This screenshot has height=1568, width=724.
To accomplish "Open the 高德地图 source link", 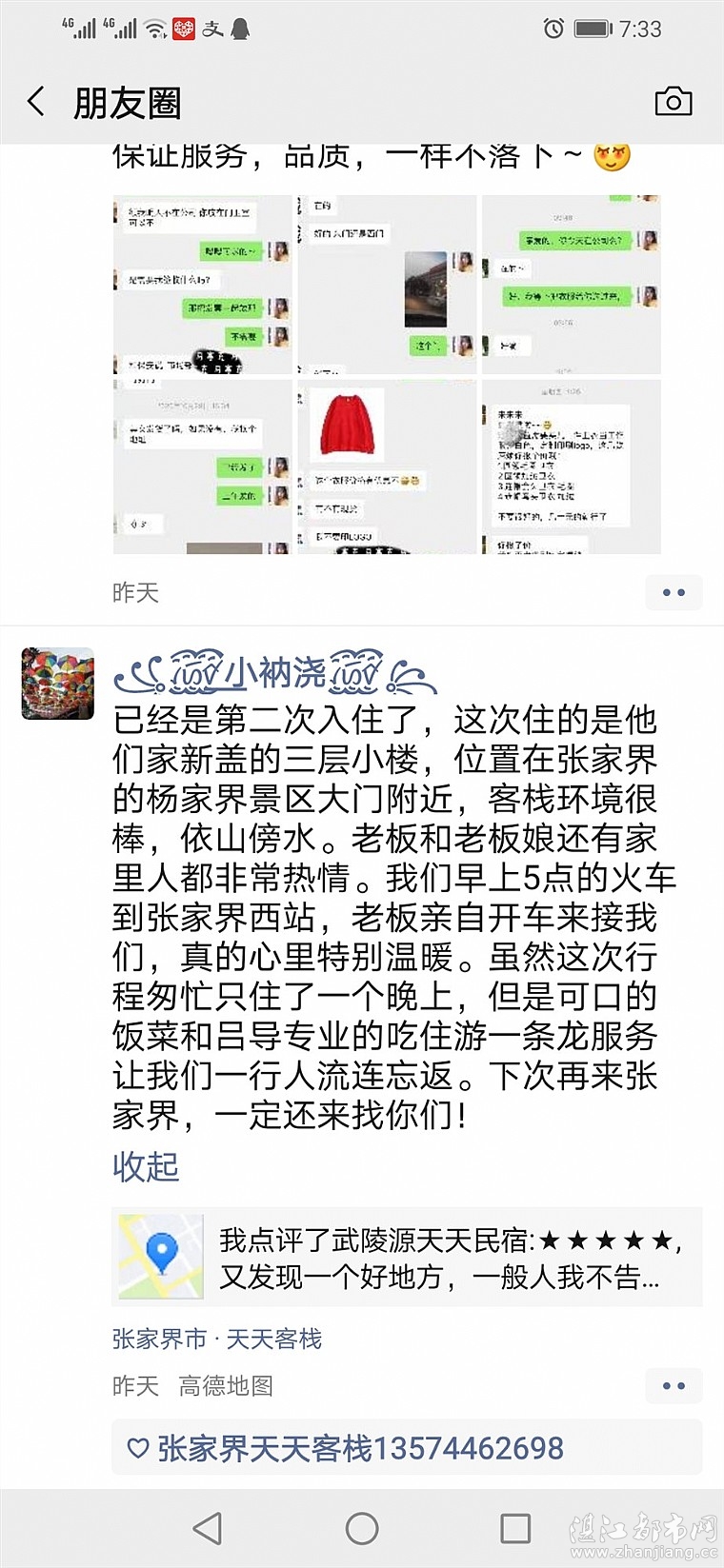I will pyautogui.click(x=226, y=1386).
